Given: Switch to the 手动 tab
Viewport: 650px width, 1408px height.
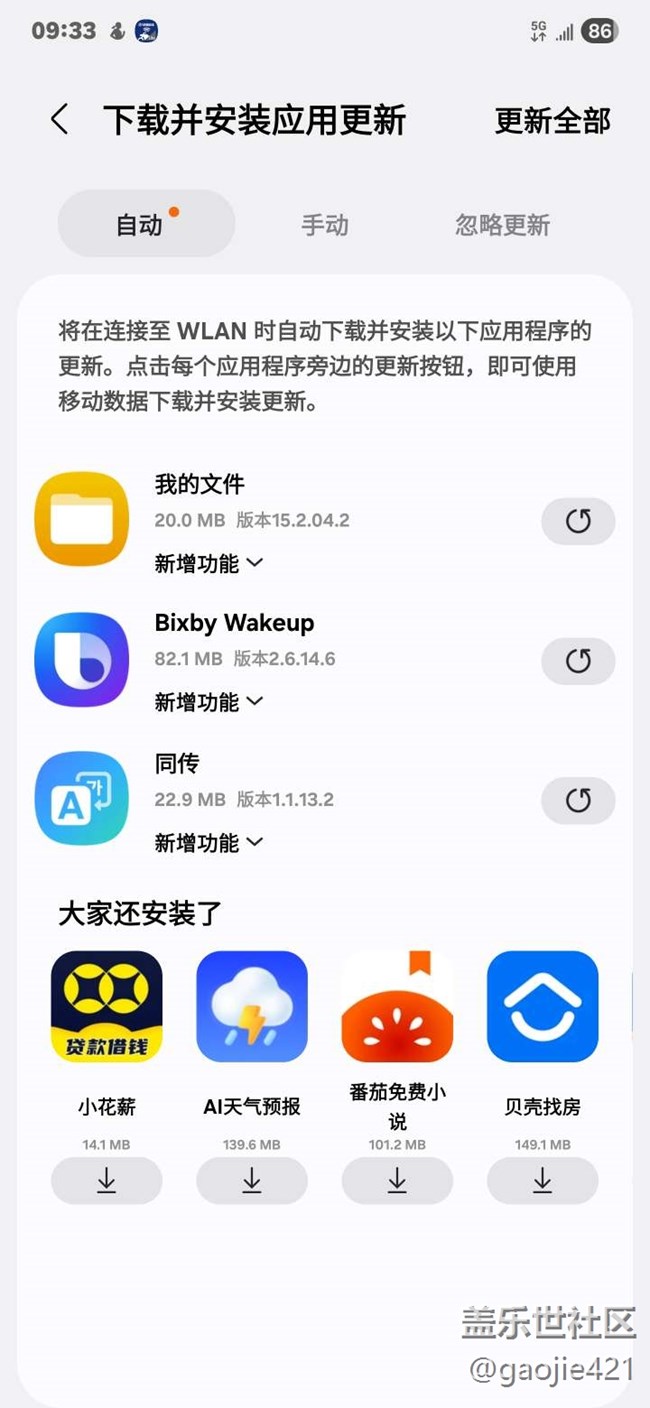Looking at the screenshot, I should [325, 225].
